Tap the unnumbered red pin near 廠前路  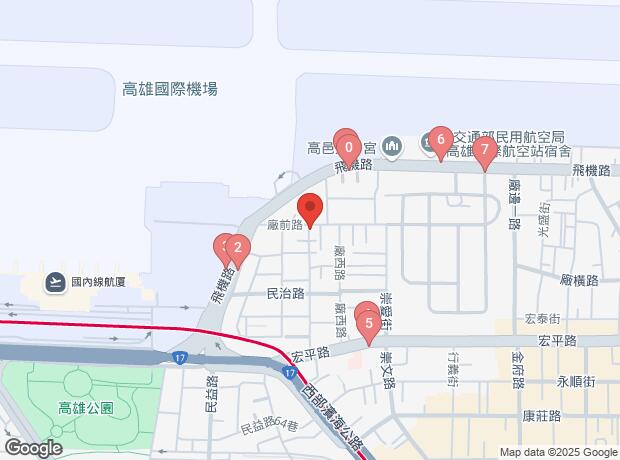click(x=310, y=208)
